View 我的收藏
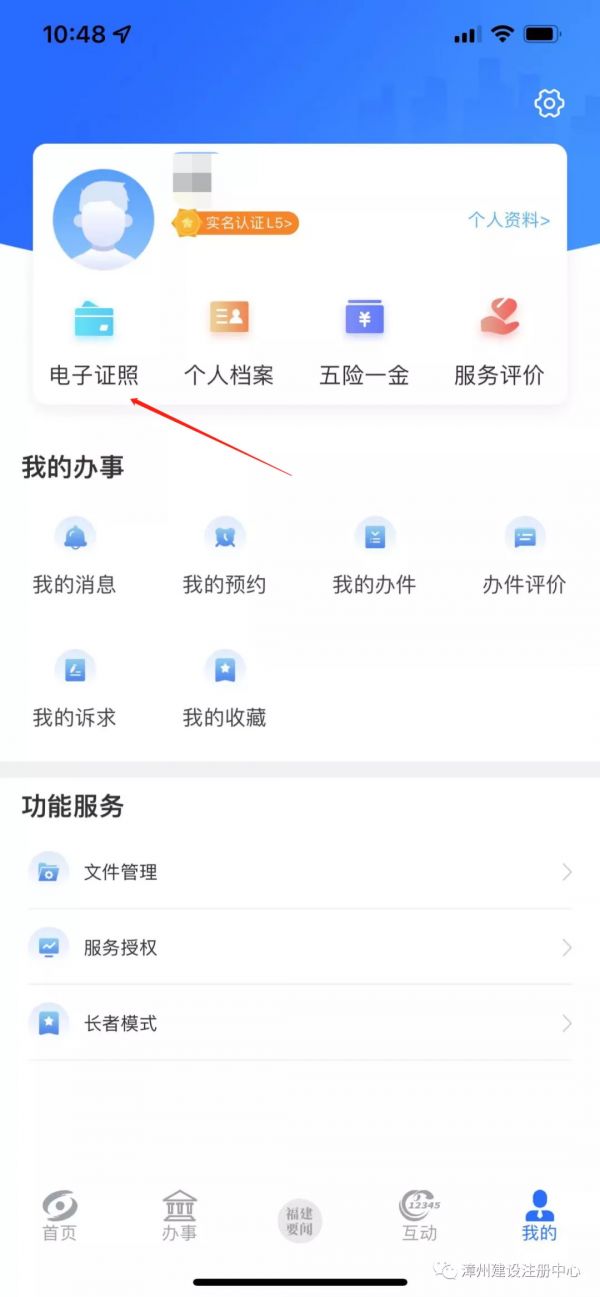This screenshot has height=1297, width=600. tap(225, 689)
